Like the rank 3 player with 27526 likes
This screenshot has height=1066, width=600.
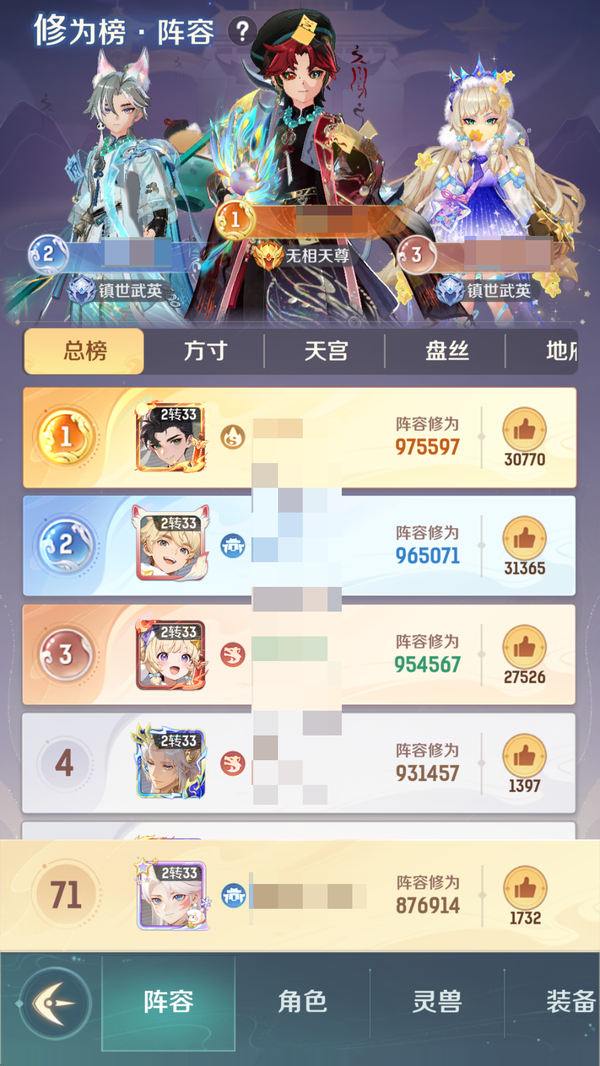pyautogui.click(x=524, y=647)
